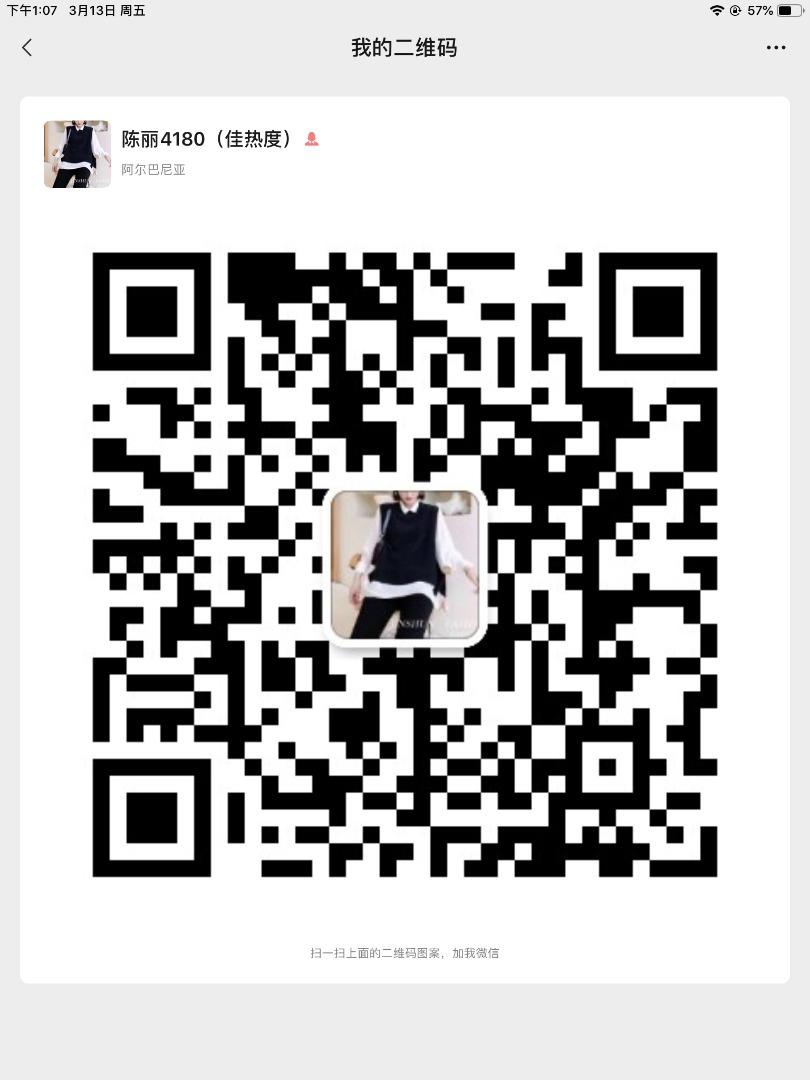810x1080 pixels.
Task: Tap the clock showing 下午1:07
Action: 30,11
